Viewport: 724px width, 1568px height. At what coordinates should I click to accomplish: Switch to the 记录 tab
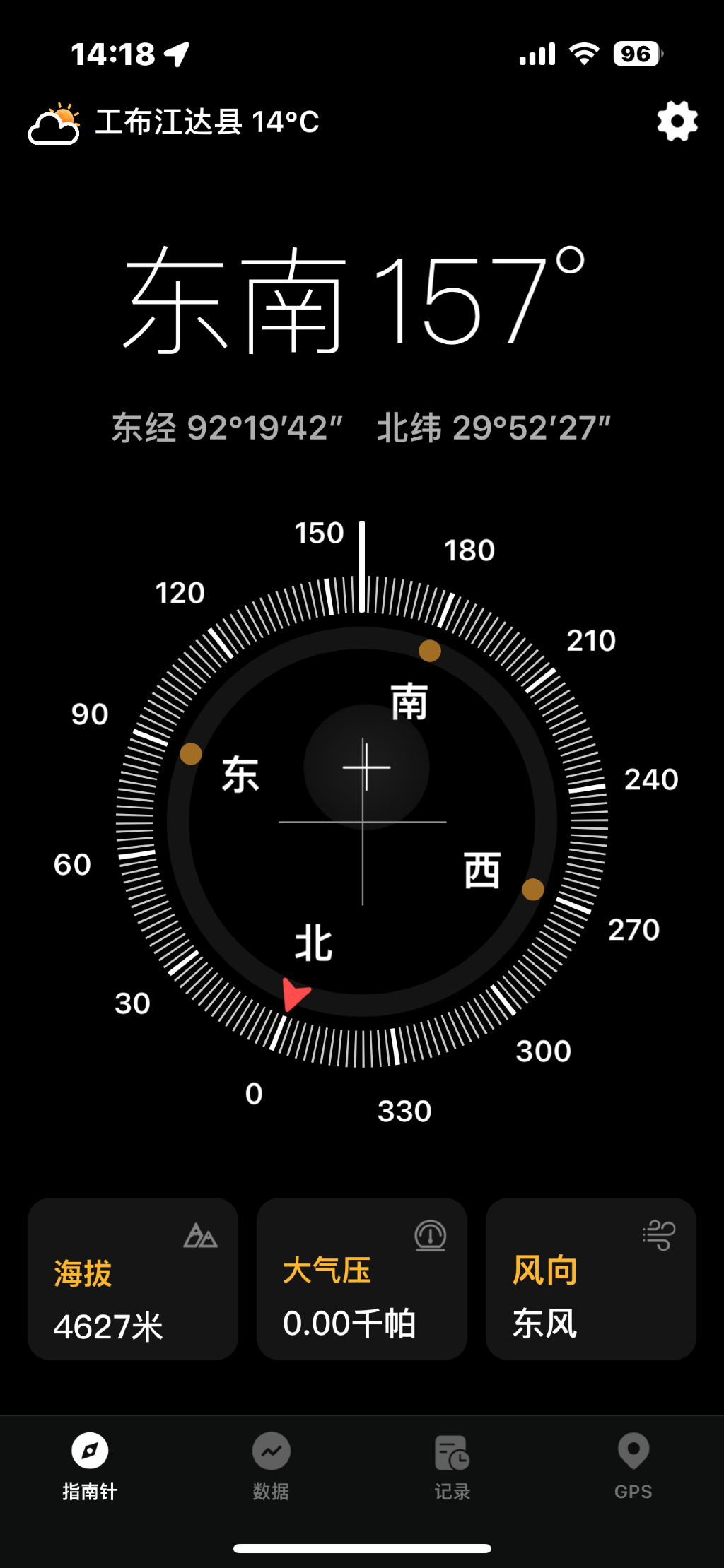coord(452,1466)
